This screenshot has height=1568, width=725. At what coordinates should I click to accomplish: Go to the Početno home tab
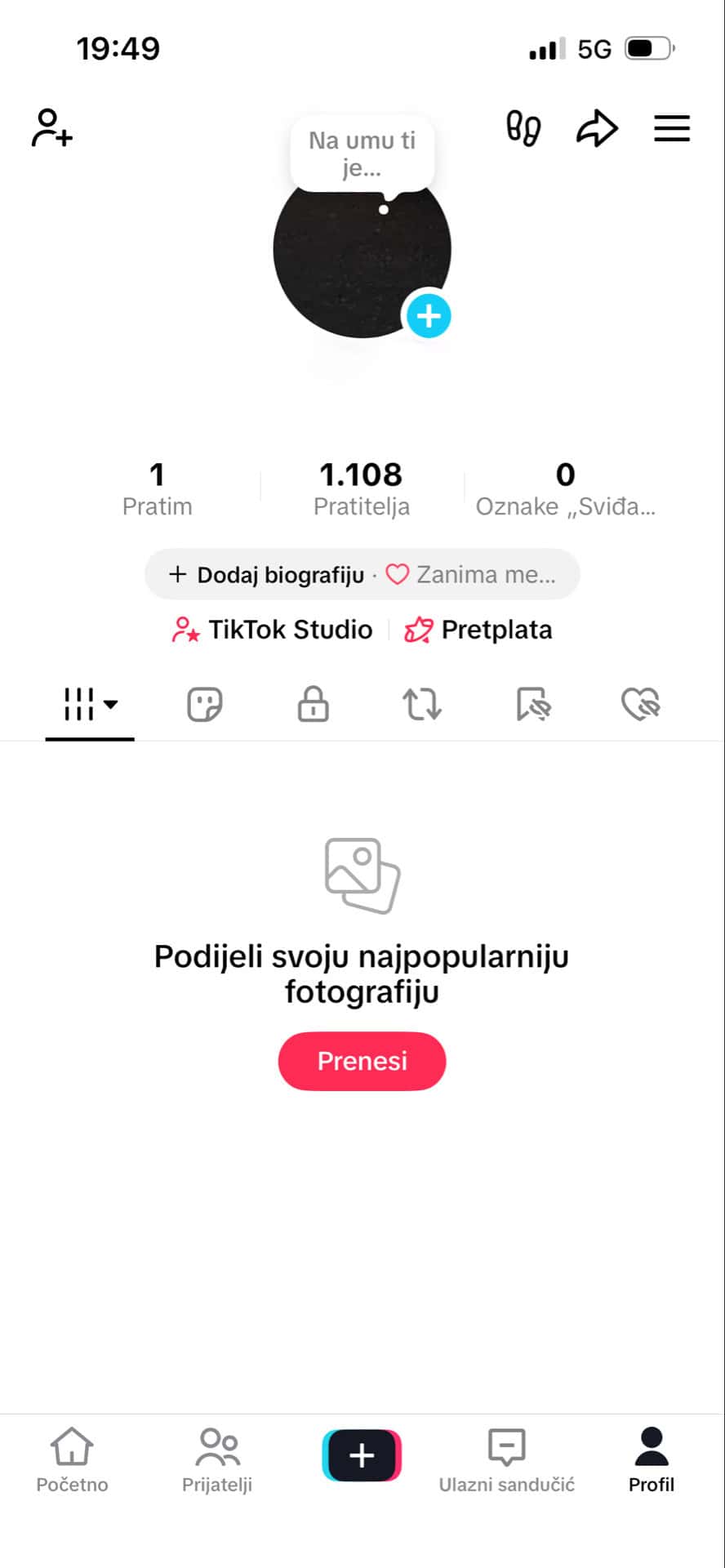(72, 1460)
